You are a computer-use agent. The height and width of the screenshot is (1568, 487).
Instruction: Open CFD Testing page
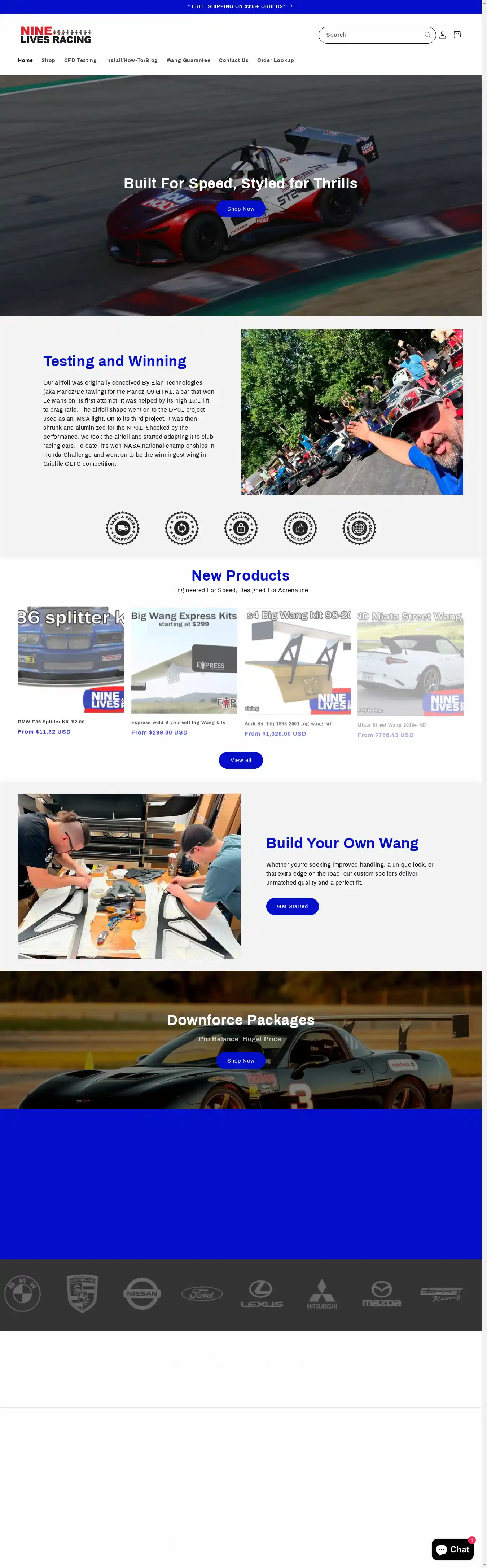pos(80,60)
